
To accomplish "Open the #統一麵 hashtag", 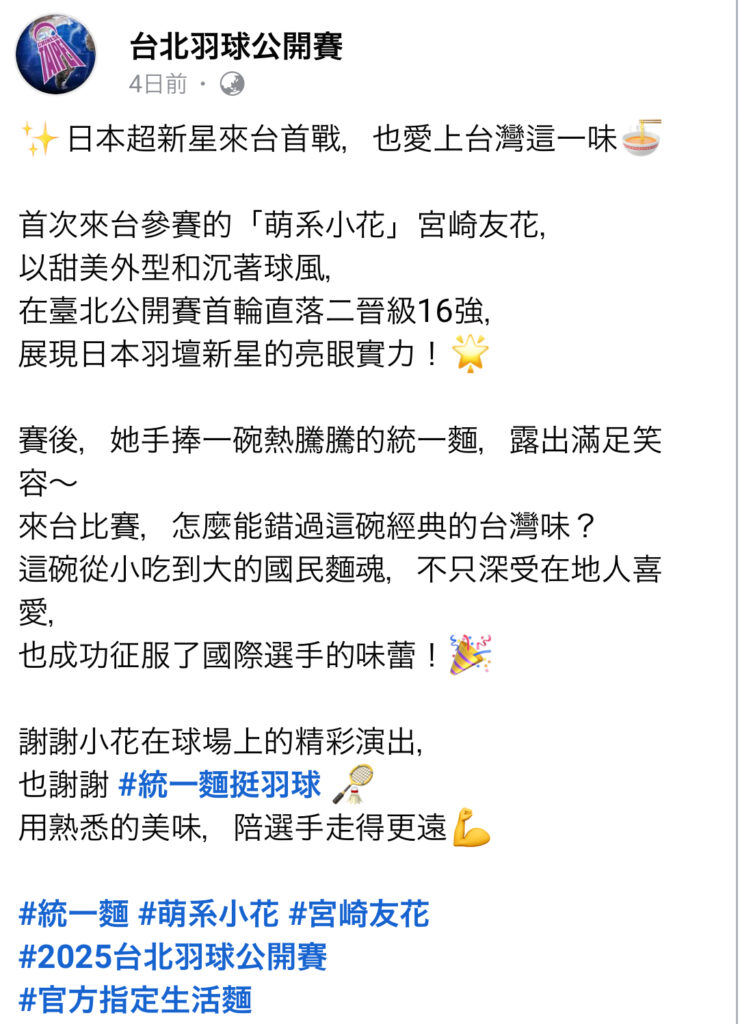I will [x=74, y=913].
